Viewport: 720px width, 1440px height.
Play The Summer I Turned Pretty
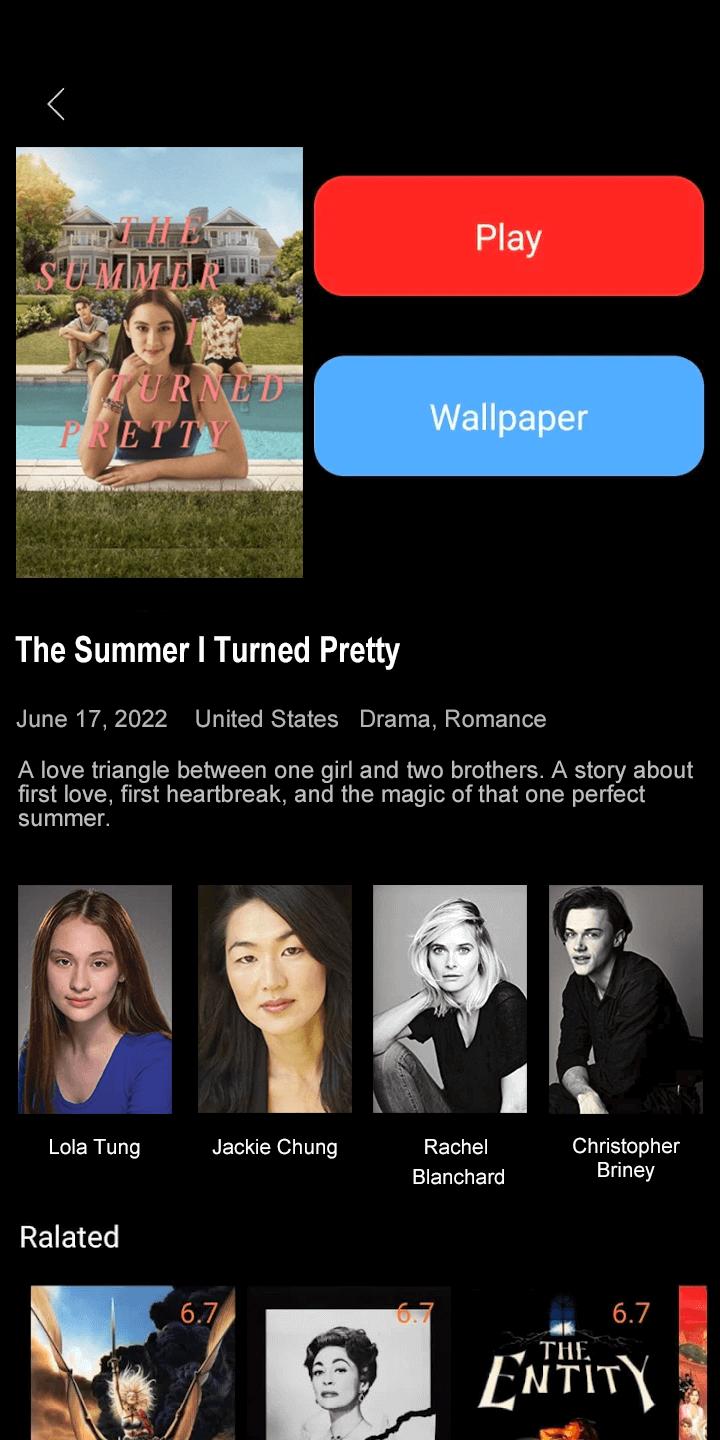[x=509, y=236]
